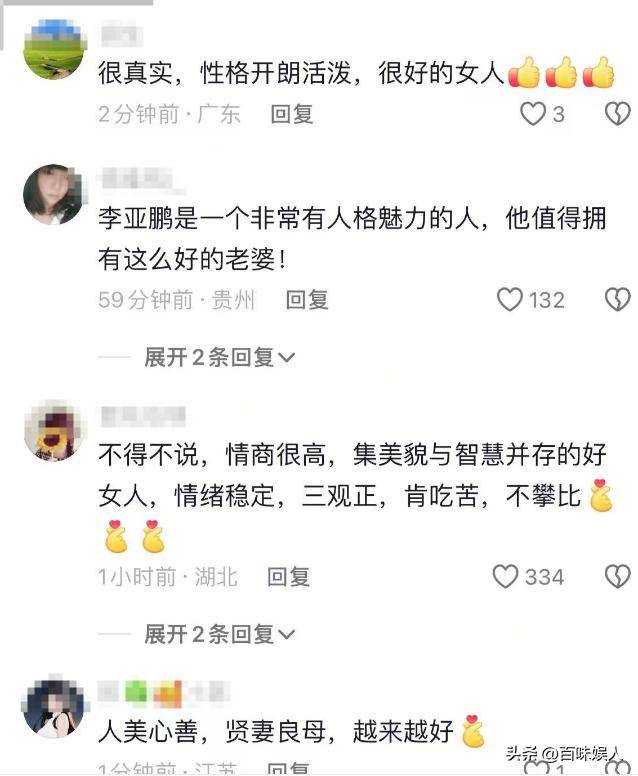The width and height of the screenshot is (638, 776).
Task: Reply to the comment posted 1 hour ago
Action: click(289, 576)
